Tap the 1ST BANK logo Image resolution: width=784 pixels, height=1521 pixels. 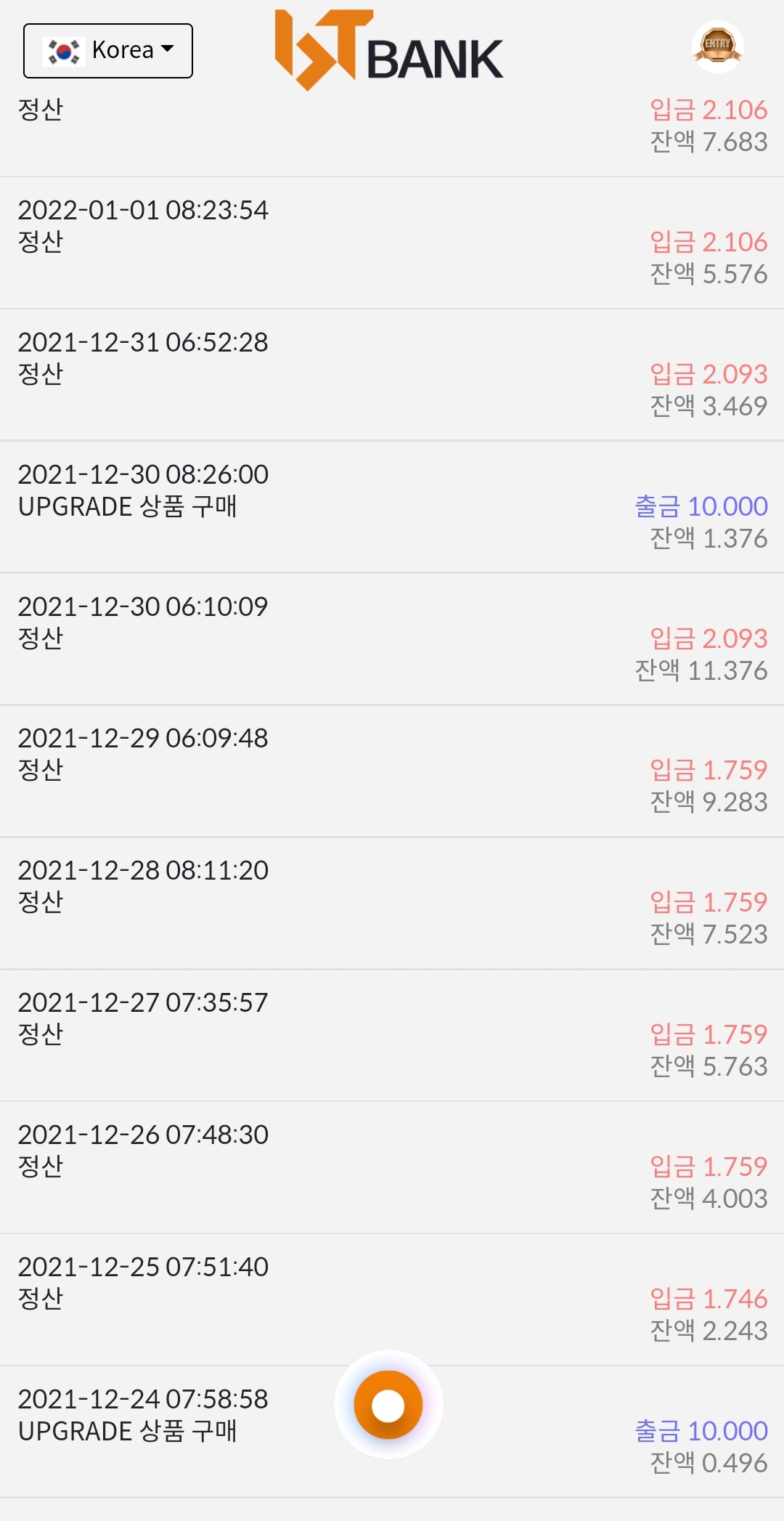point(388,50)
